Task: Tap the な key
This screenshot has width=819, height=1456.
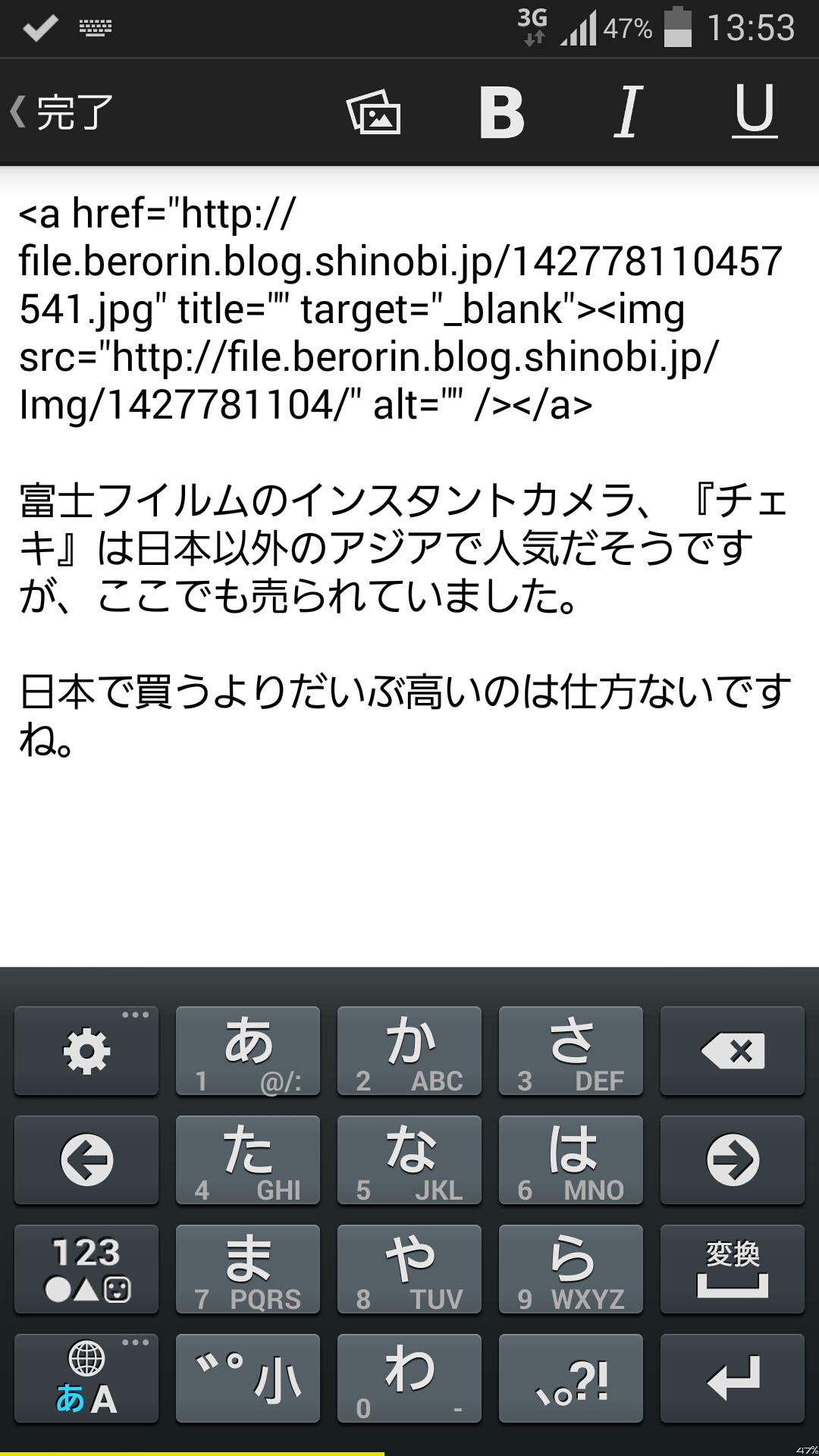Action: (x=409, y=1160)
